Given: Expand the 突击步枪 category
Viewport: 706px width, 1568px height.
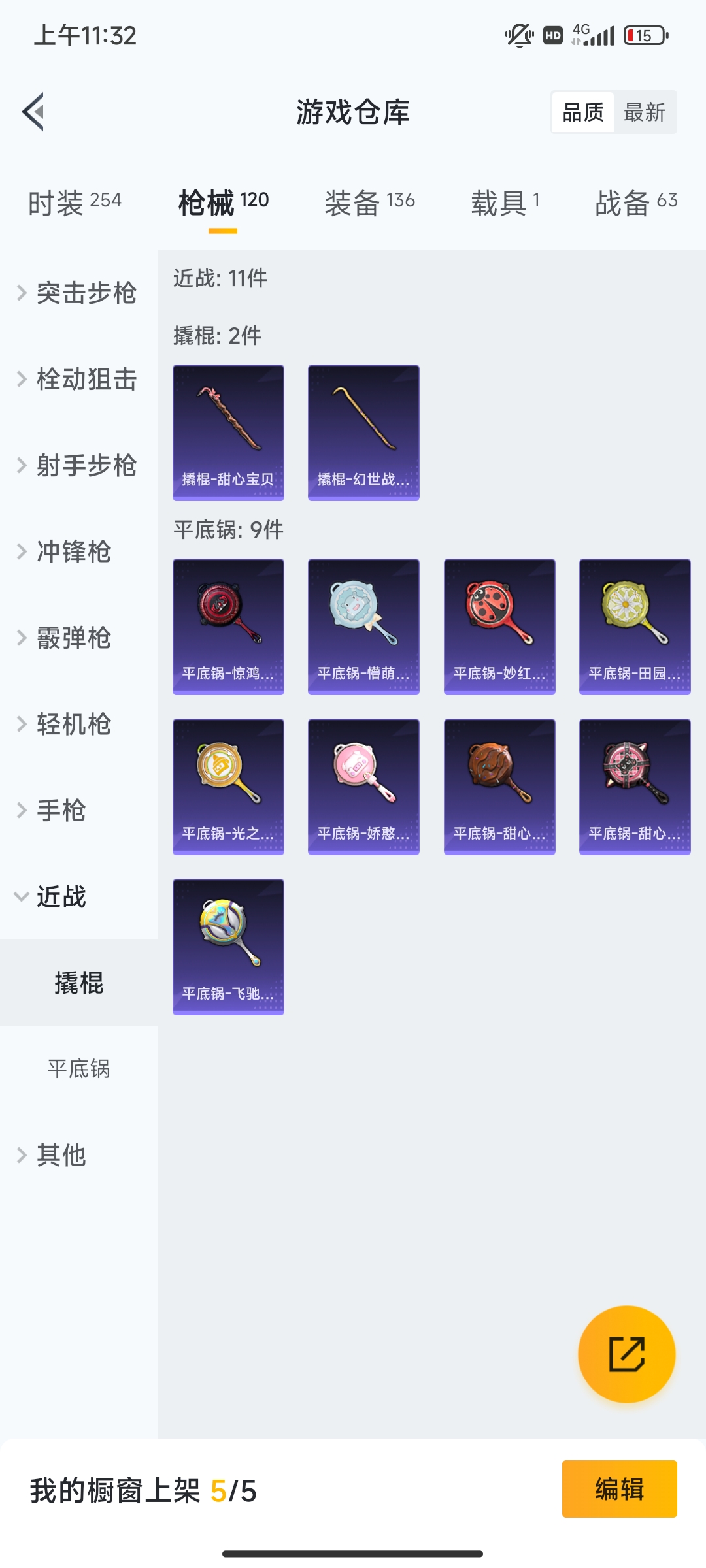Looking at the screenshot, I should 78,293.
